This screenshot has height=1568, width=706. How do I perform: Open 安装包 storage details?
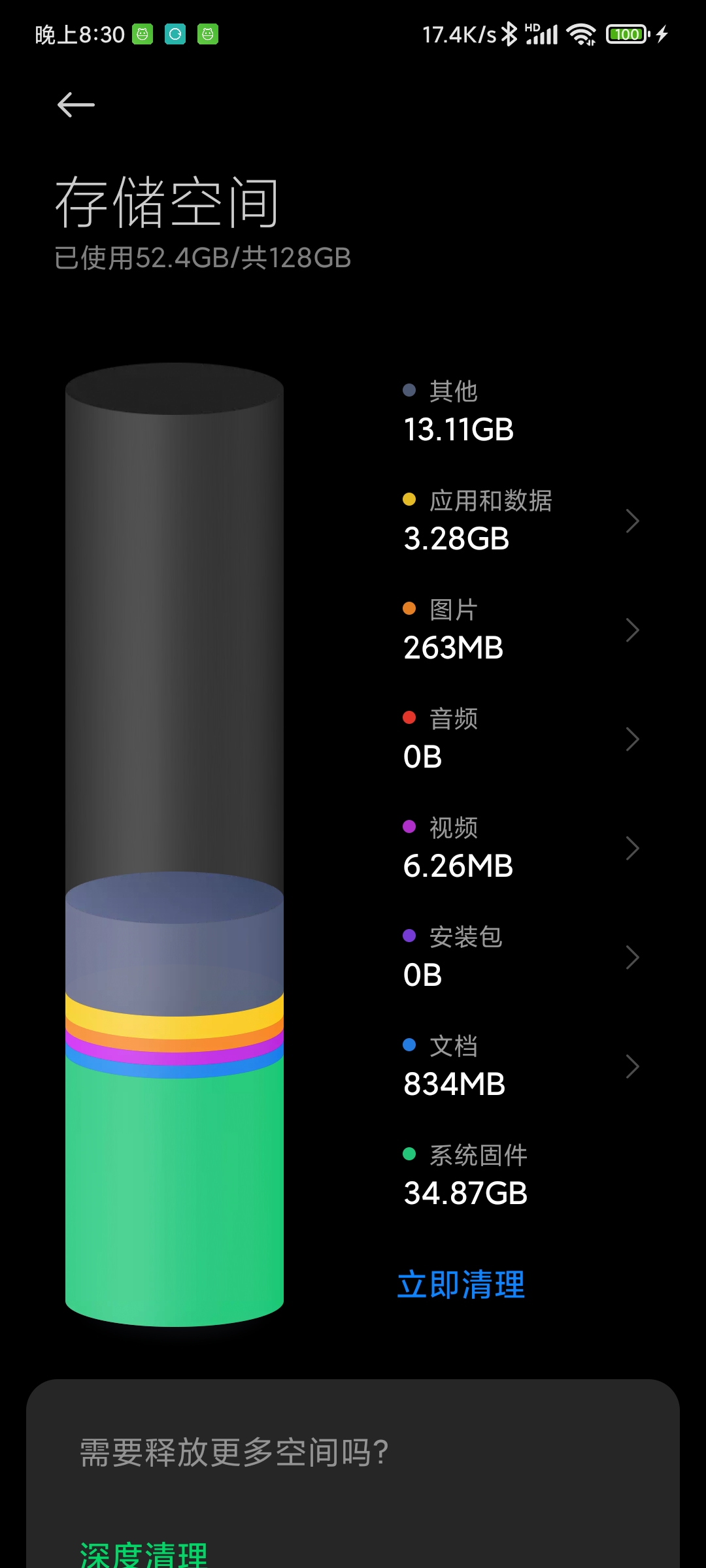coord(520,957)
